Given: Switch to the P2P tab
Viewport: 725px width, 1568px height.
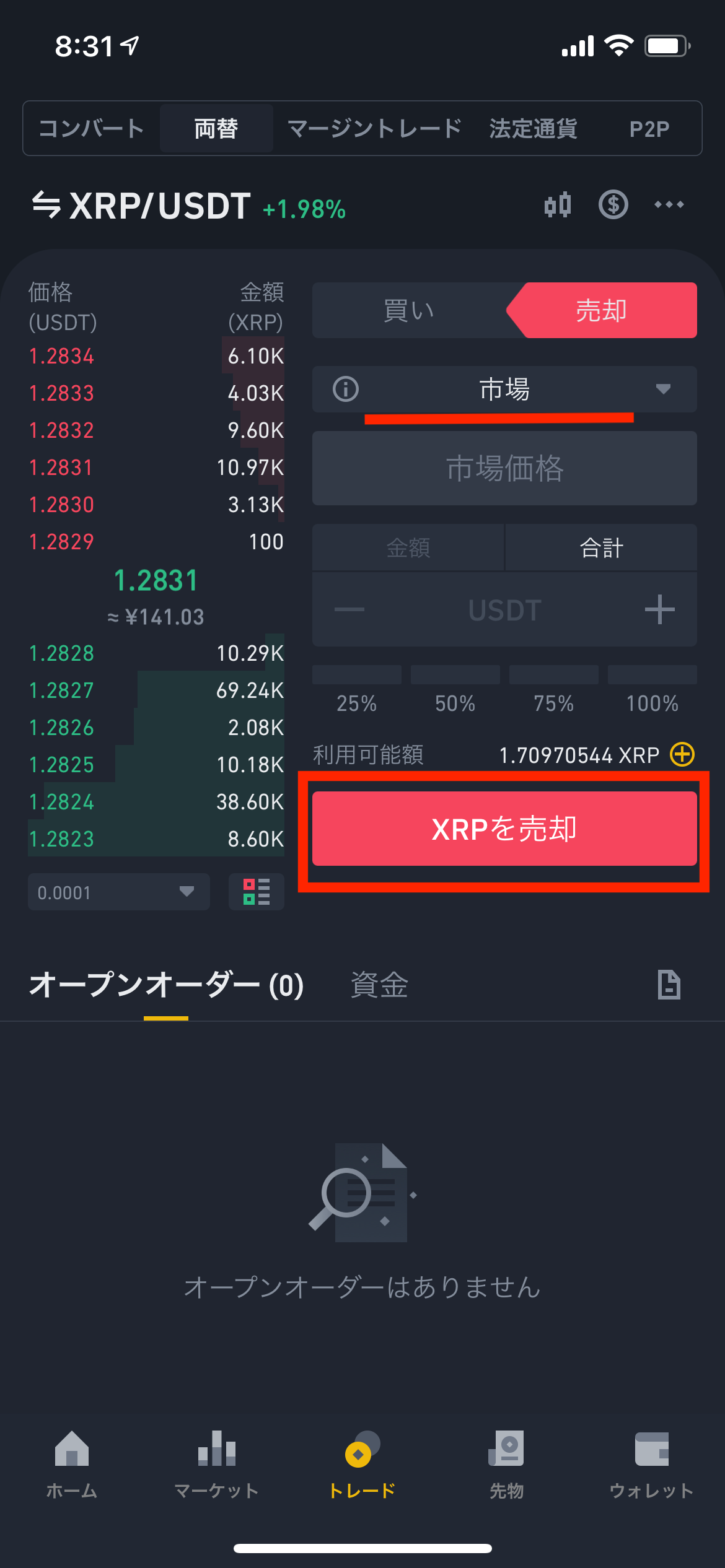Looking at the screenshot, I should point(649,129).
